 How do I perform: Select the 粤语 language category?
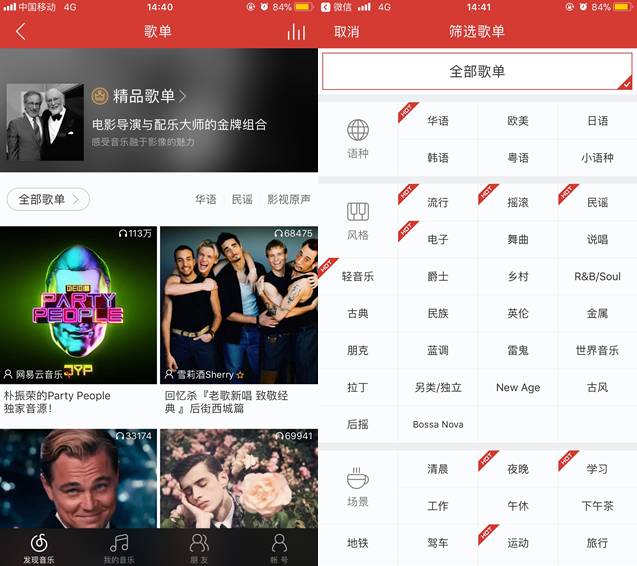(517, 158)
